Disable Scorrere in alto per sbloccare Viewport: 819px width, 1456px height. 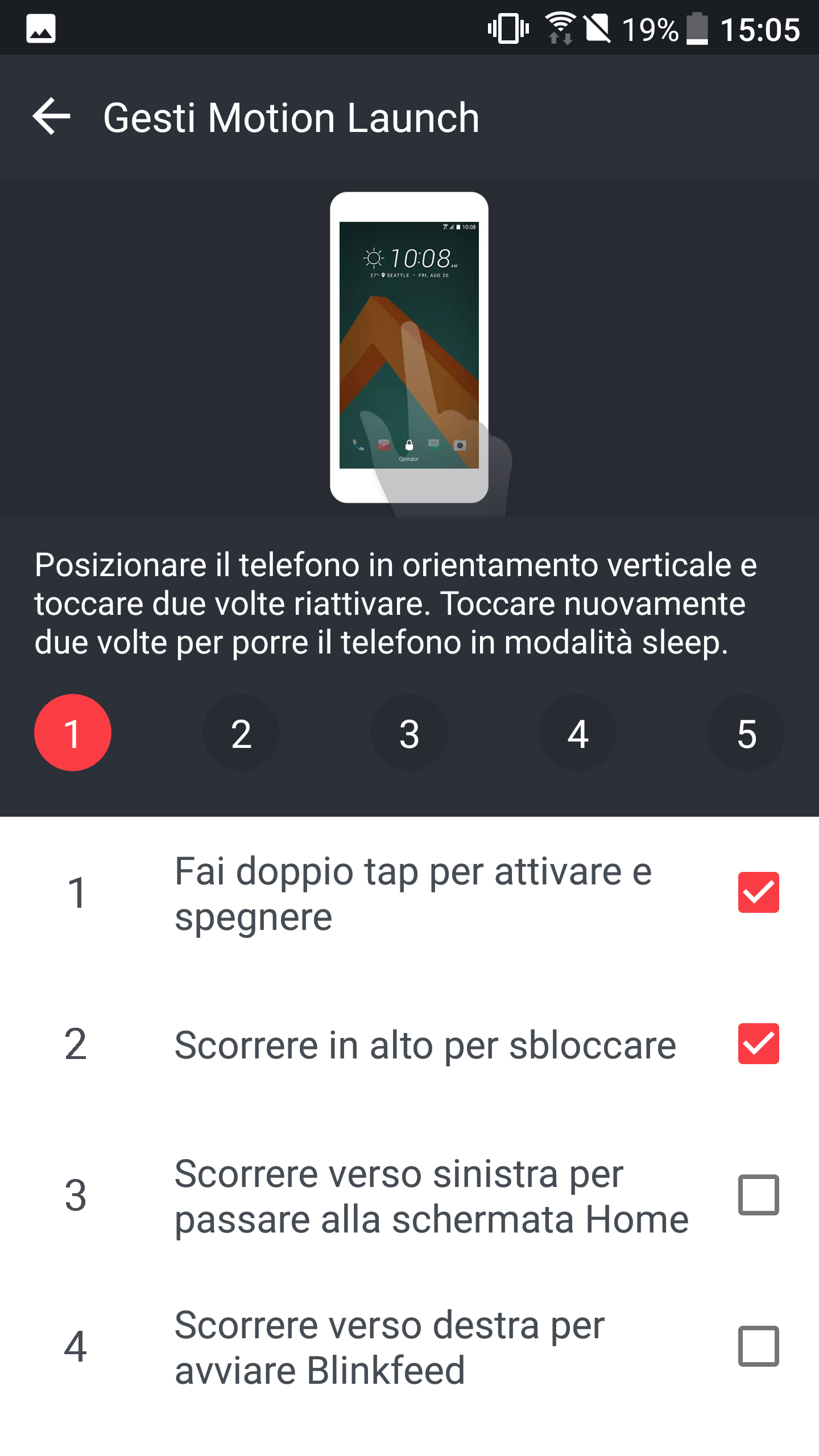click(x=758, y=1044)
